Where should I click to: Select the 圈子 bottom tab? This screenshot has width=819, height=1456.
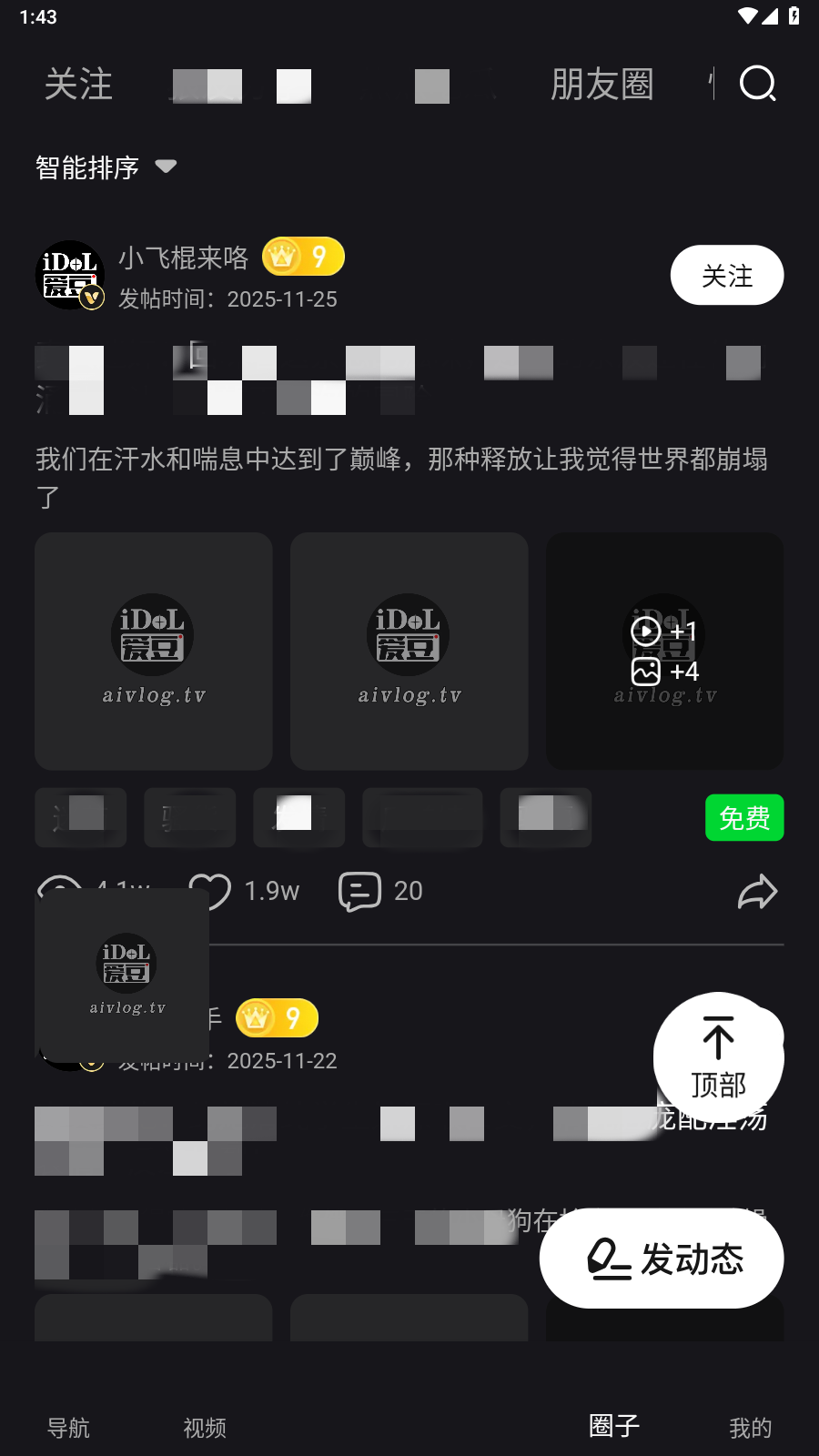point(614,1426)
